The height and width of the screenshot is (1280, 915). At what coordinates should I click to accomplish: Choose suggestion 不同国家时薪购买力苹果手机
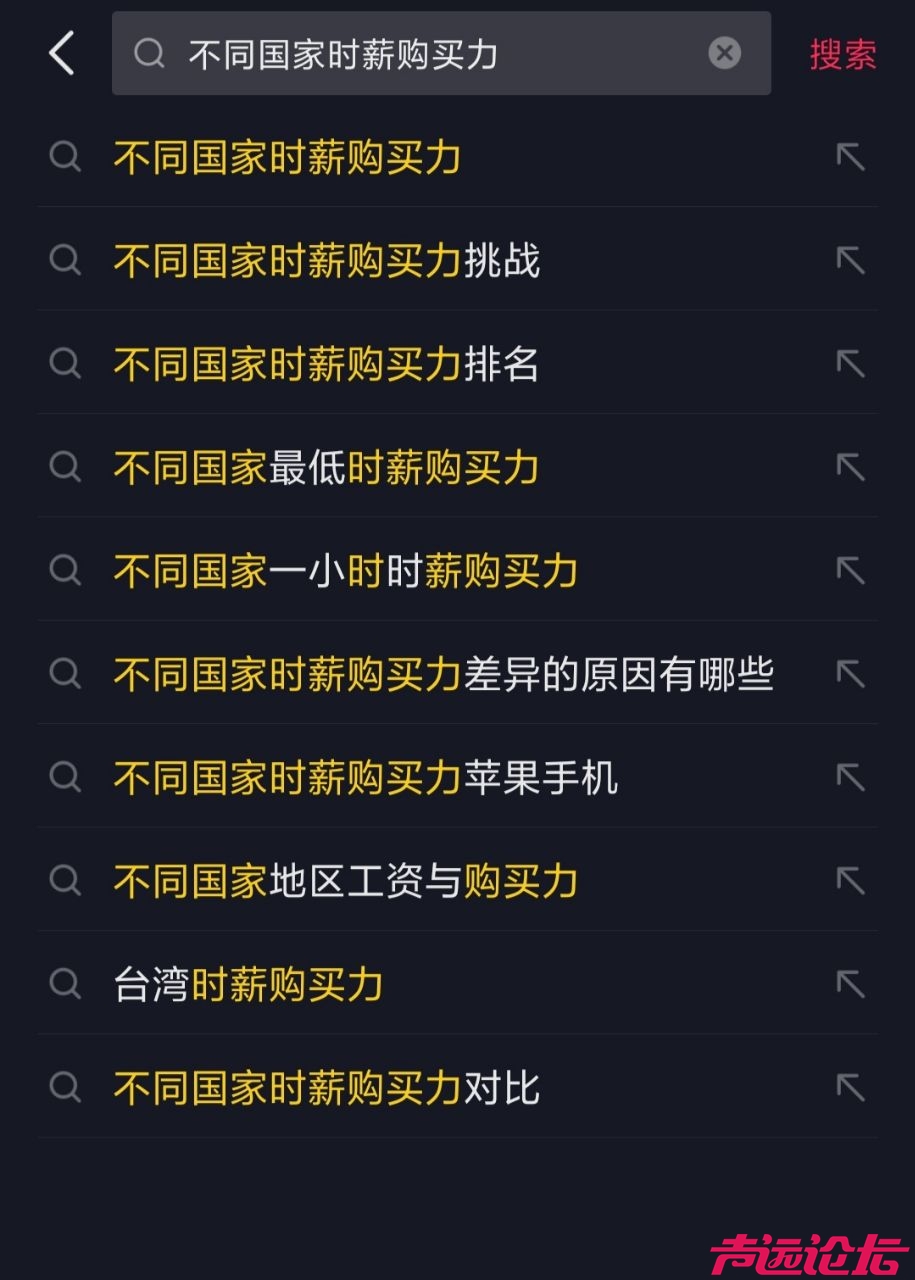click(x=365, y=778)
